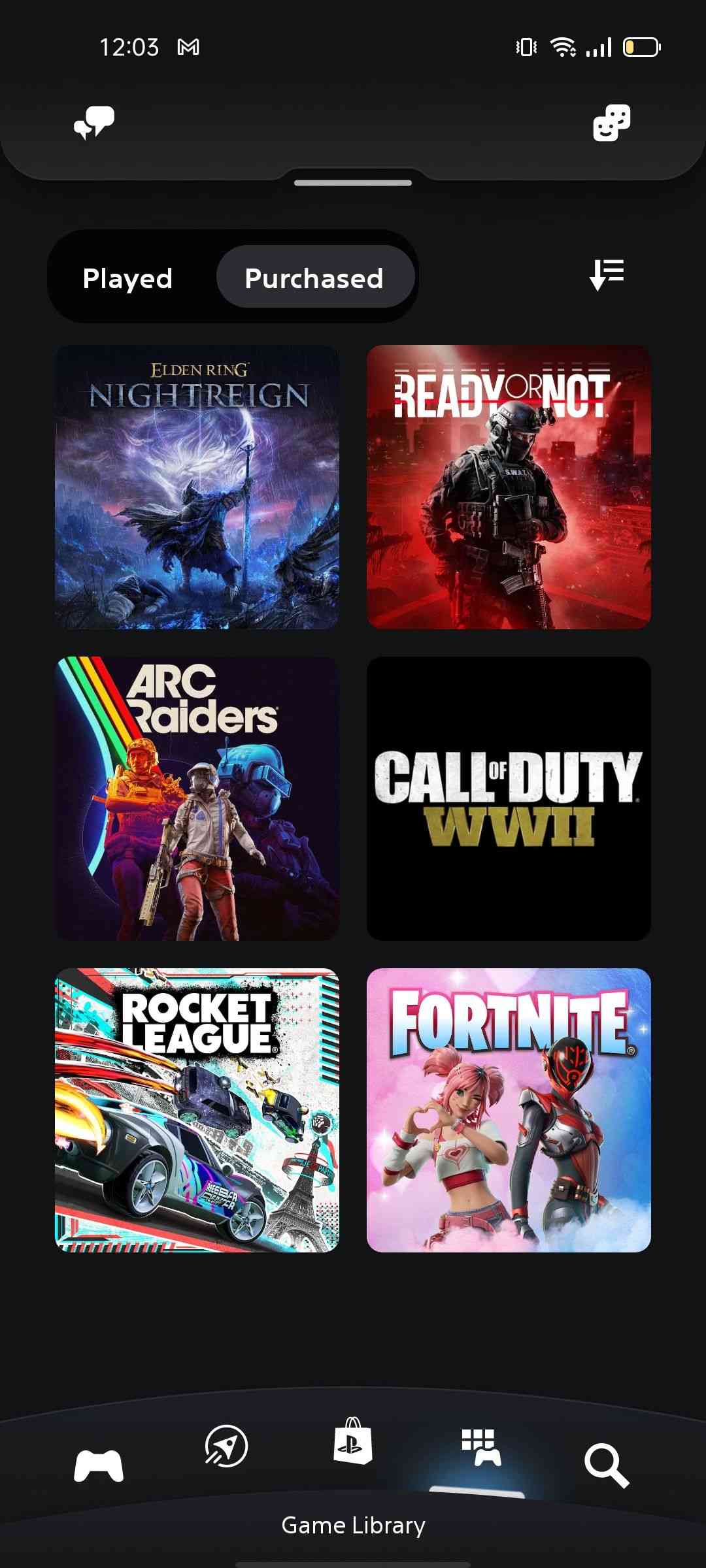Select the Rocket League game tile
706x1568 pixels.
197,1110
